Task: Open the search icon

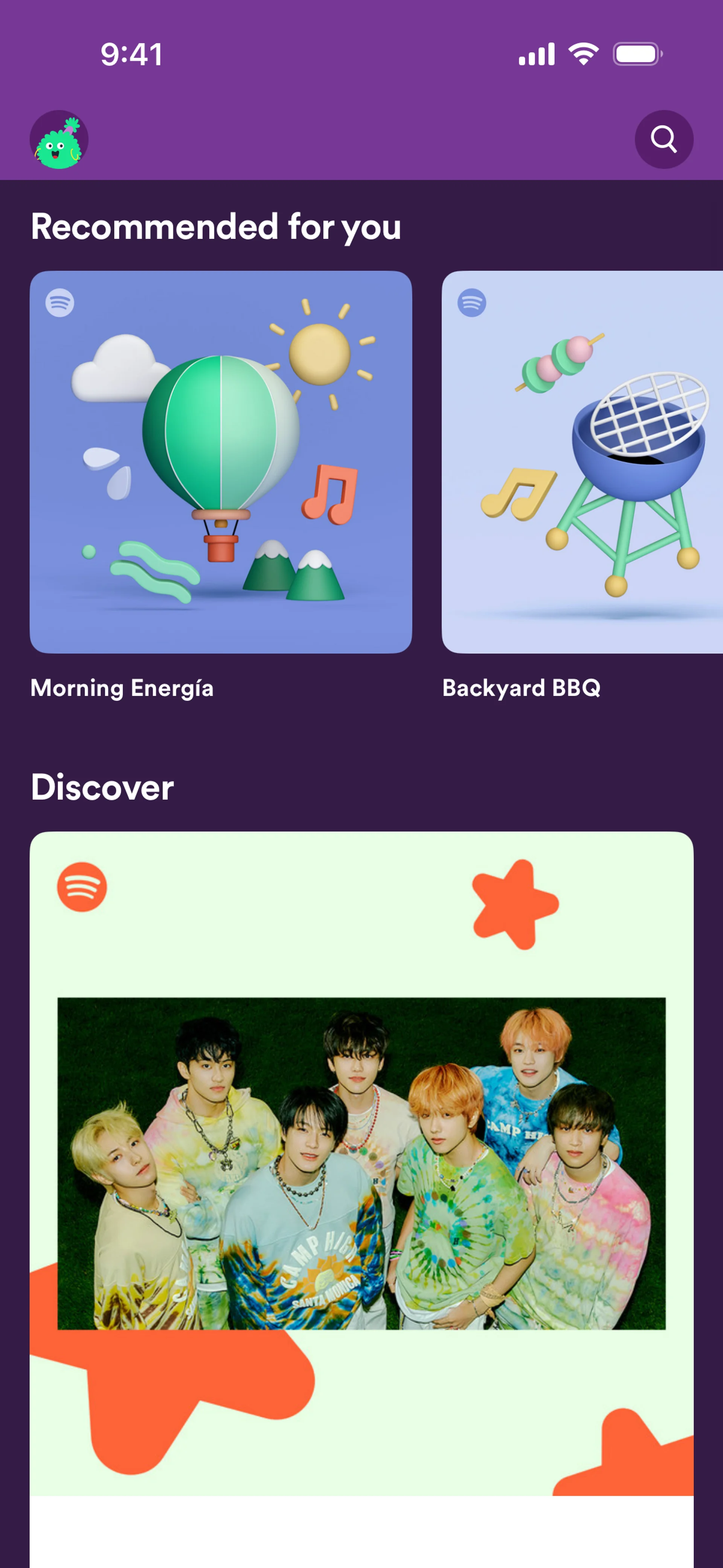Action: point(664,139)
